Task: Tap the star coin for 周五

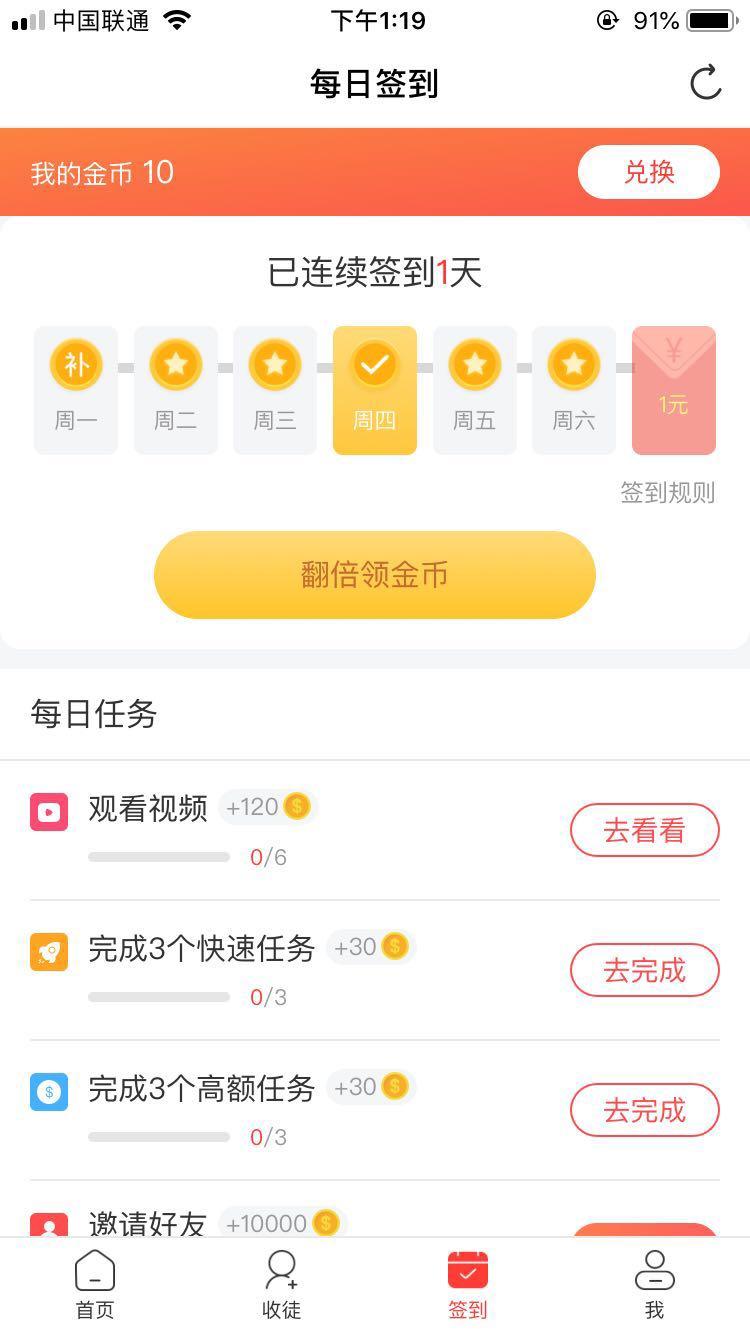Action: click(x=474, y=364)
